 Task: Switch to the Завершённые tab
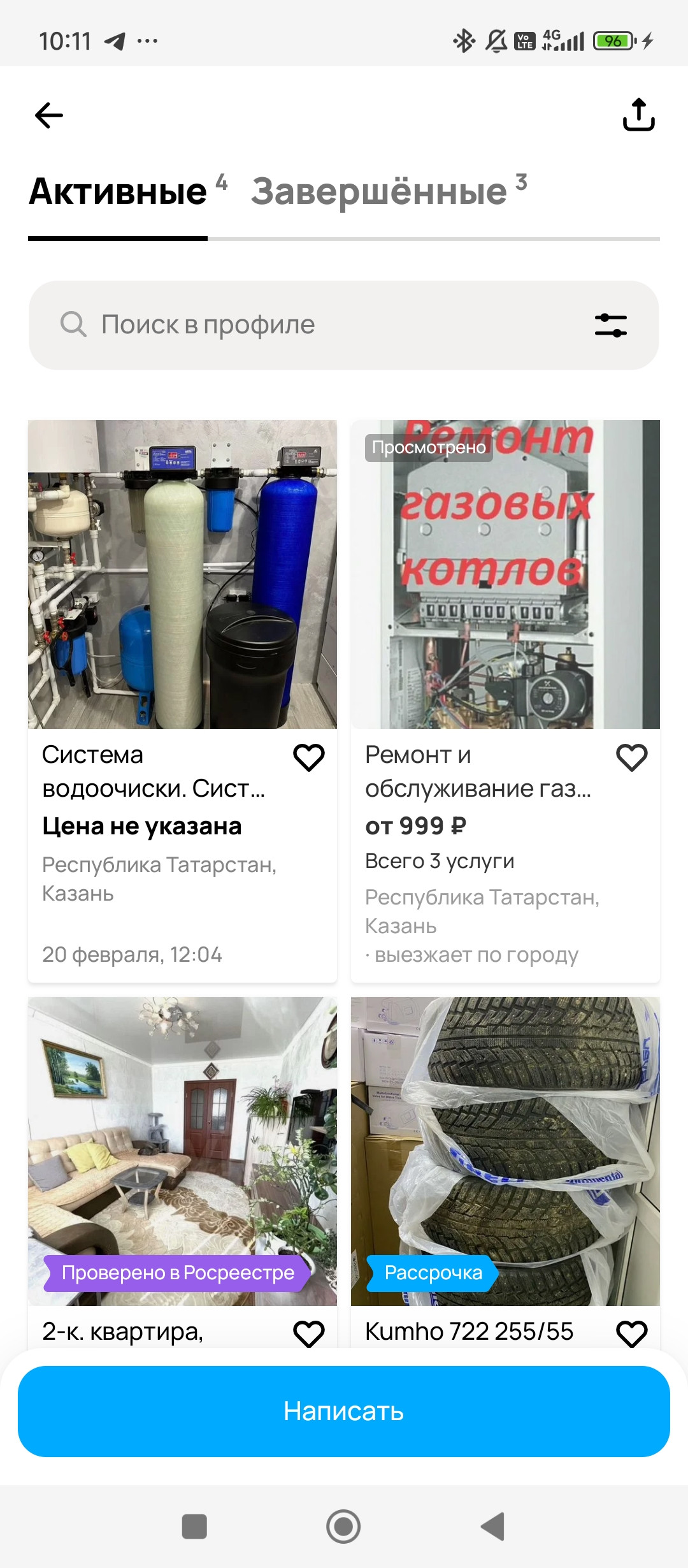pos(380,191)
